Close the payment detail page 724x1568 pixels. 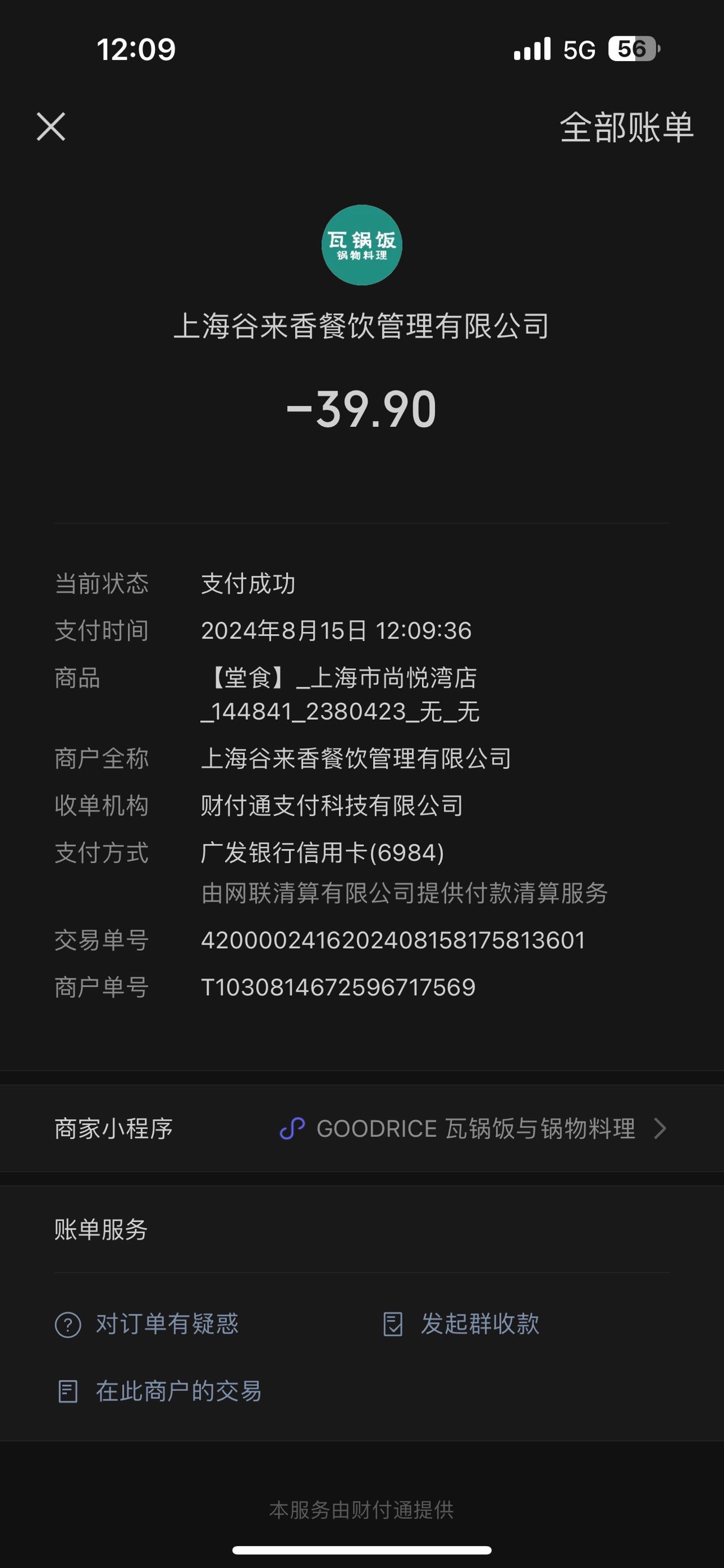click(51, 127)
